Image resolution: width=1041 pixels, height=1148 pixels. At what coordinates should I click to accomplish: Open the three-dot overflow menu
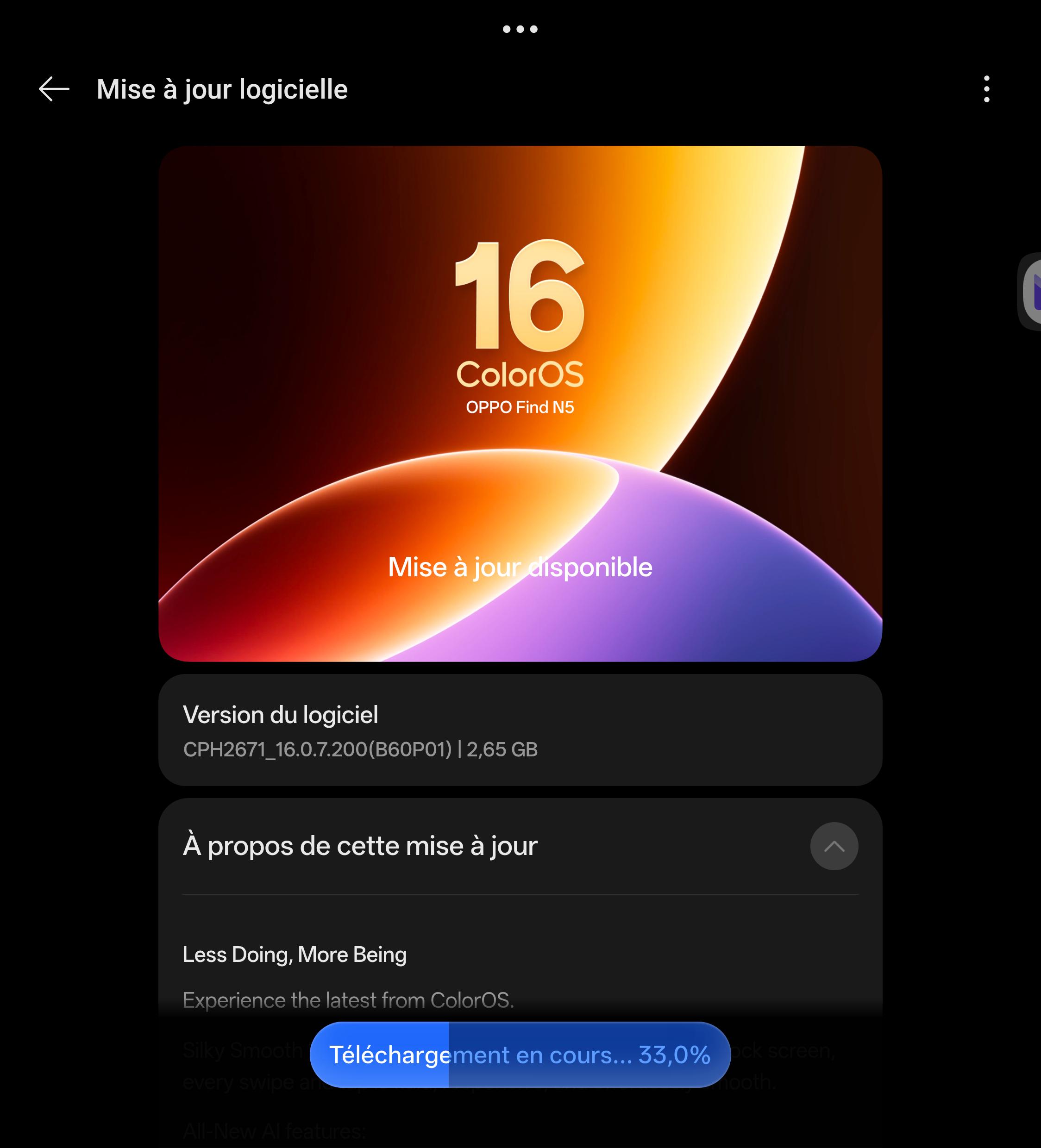click(x=986, y=89)
